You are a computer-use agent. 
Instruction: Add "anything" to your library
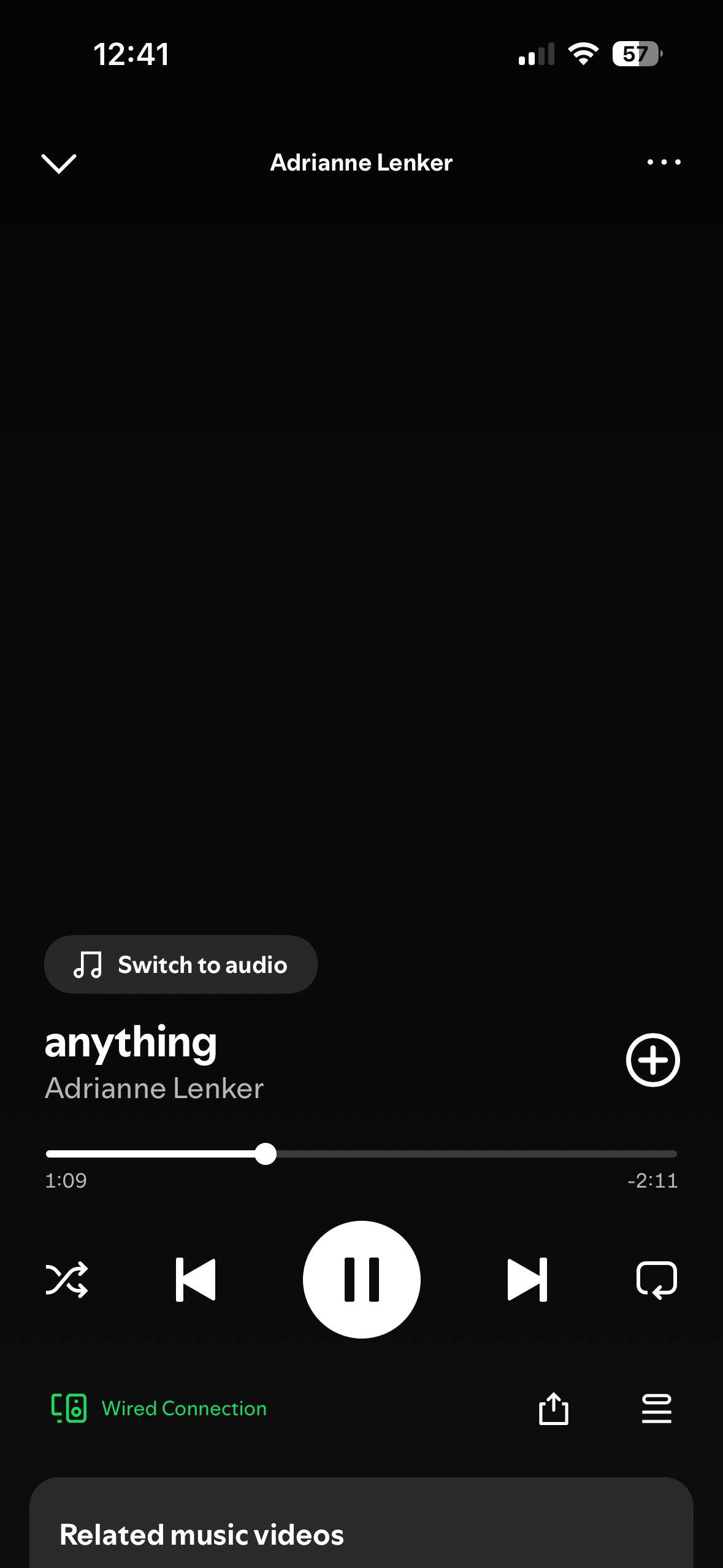pos(652,1060)
